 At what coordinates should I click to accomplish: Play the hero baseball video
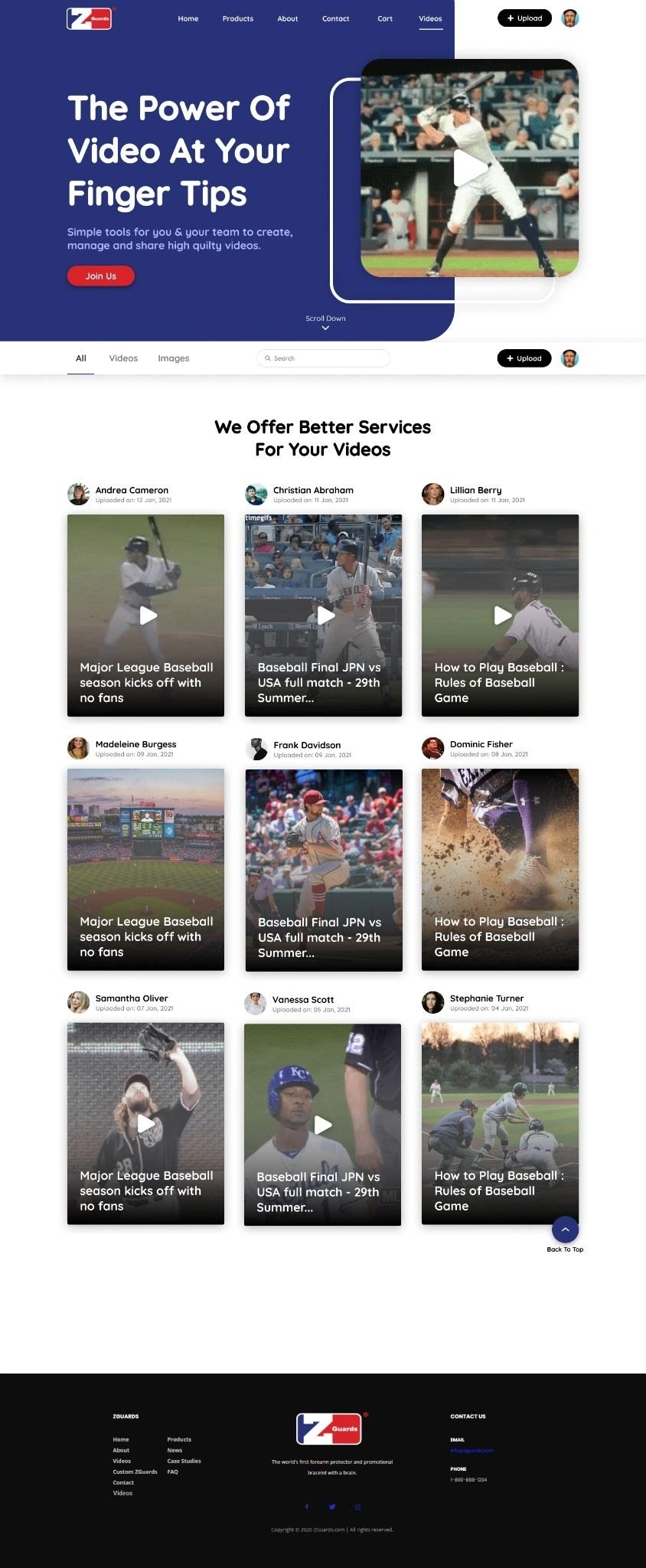click(x=470, y=168)
